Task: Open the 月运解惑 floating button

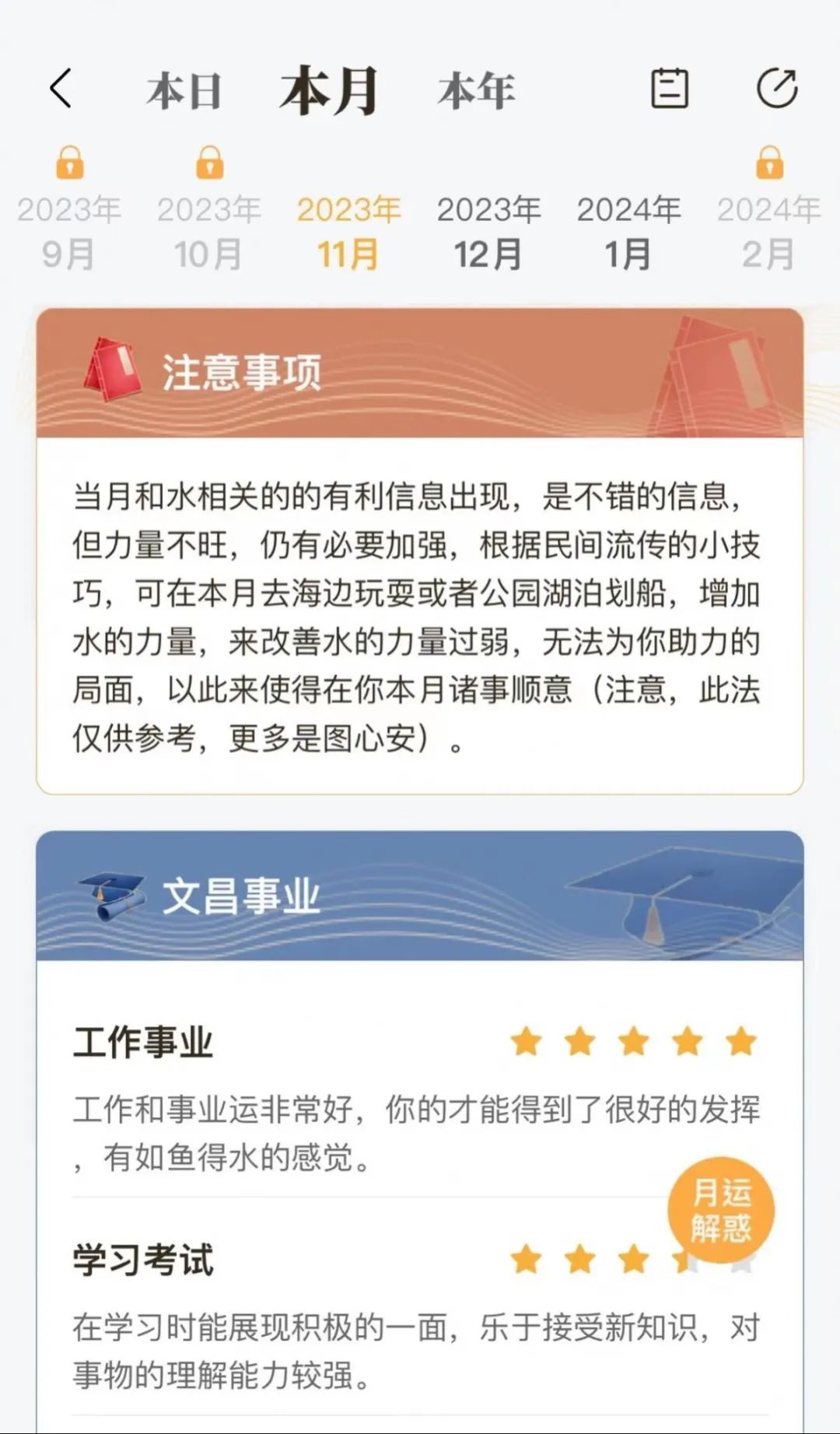Action: (x=721, y=1210)
